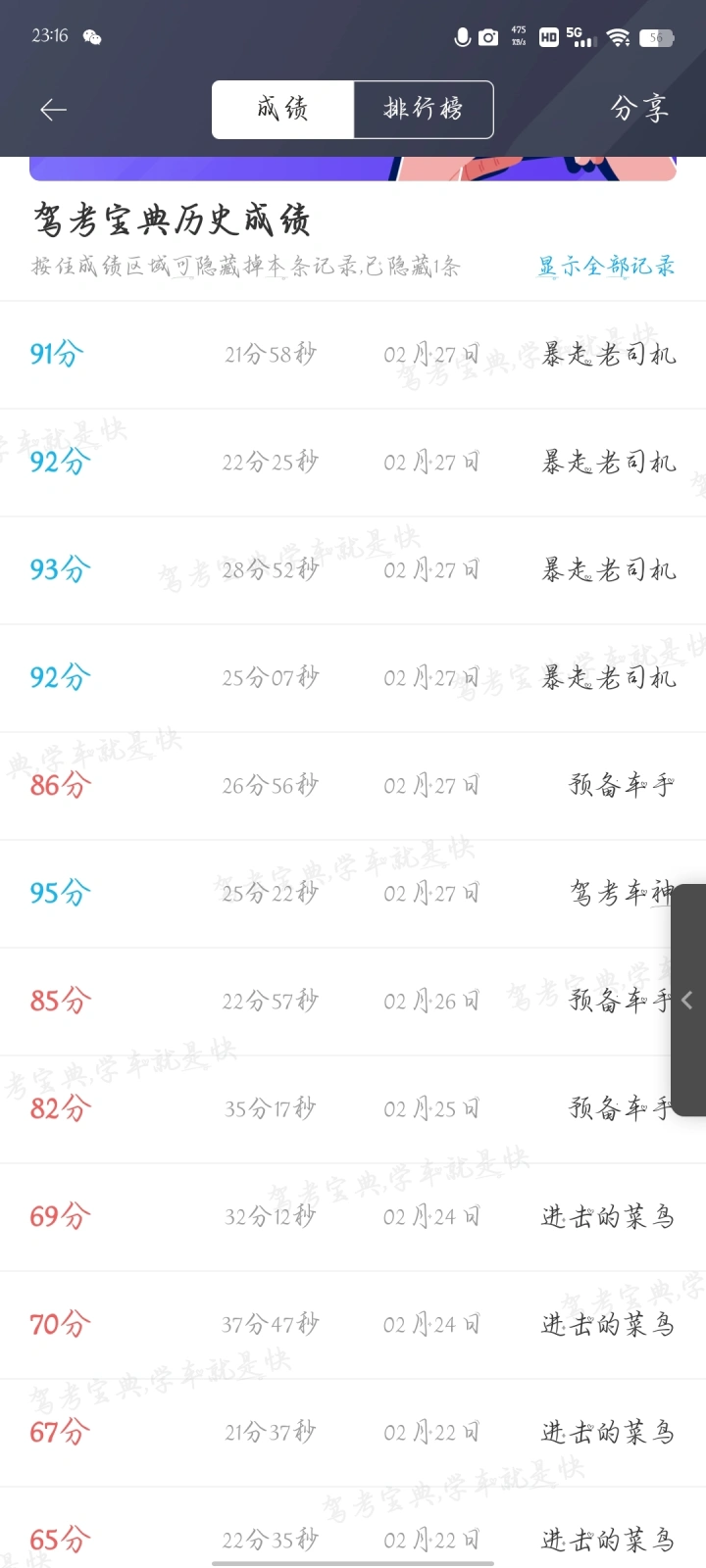Open the 93分 record with 28分52秒
The height and width of the screenshot is (1568, 706).
(x=353, y=570)
